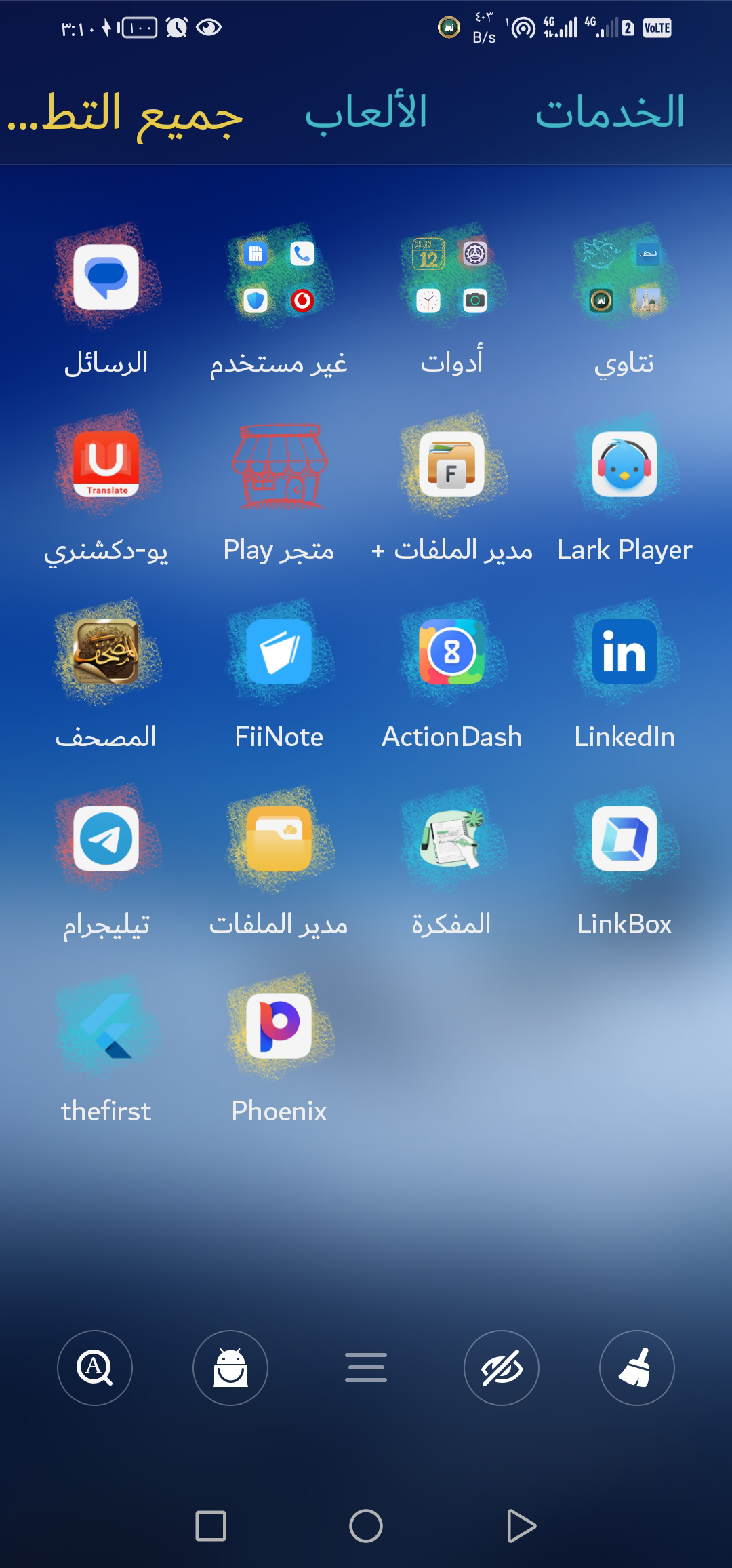The height and width of the screenshot is (1568, 732).
Task: Switch to the الألعاب tab
Action: point(366,113)
